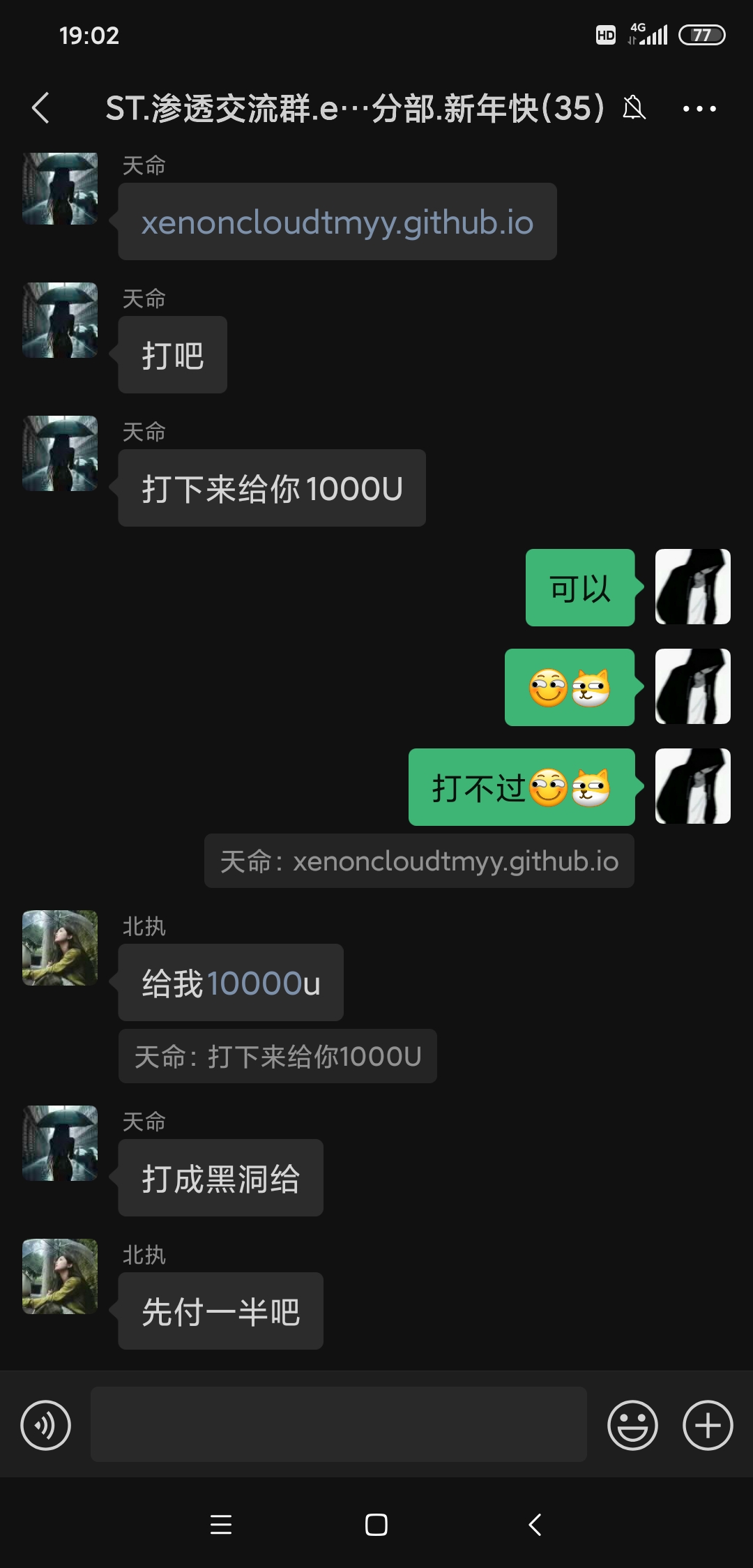The image size is (753, 1568).
Task: Open 天命's avatar beside 打成黑洞给
Action: click(60, 1143)
